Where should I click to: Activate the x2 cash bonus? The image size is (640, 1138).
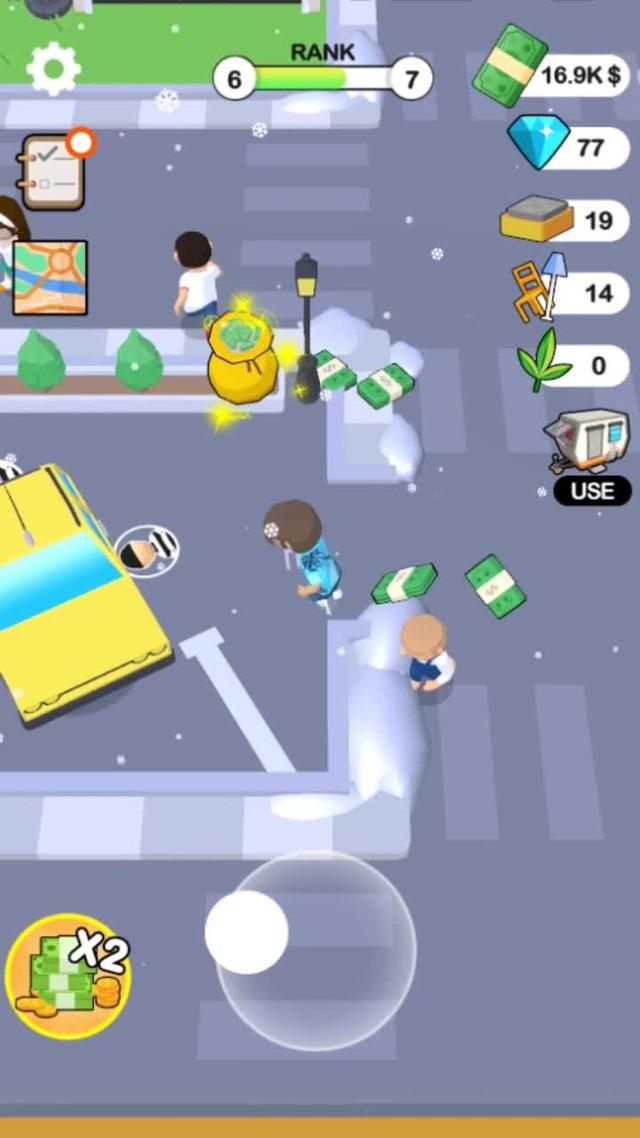pos(68,976)
